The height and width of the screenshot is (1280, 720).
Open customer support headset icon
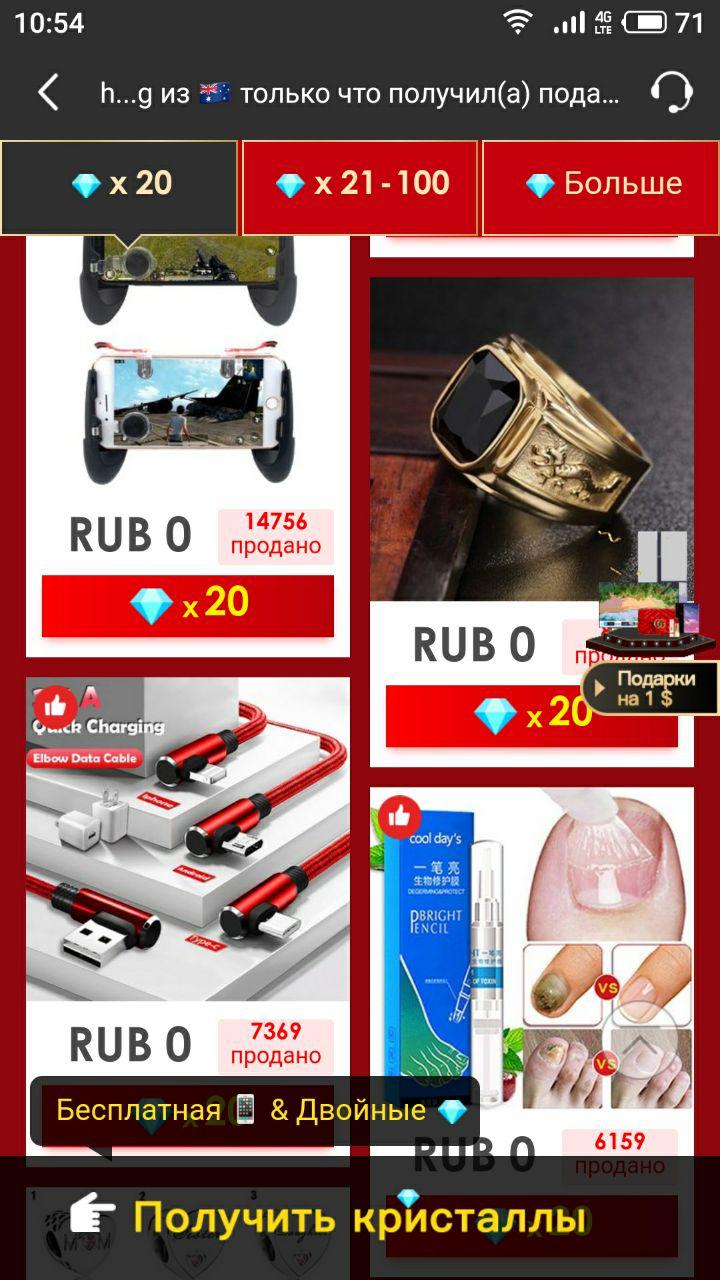tap(671, 93)
